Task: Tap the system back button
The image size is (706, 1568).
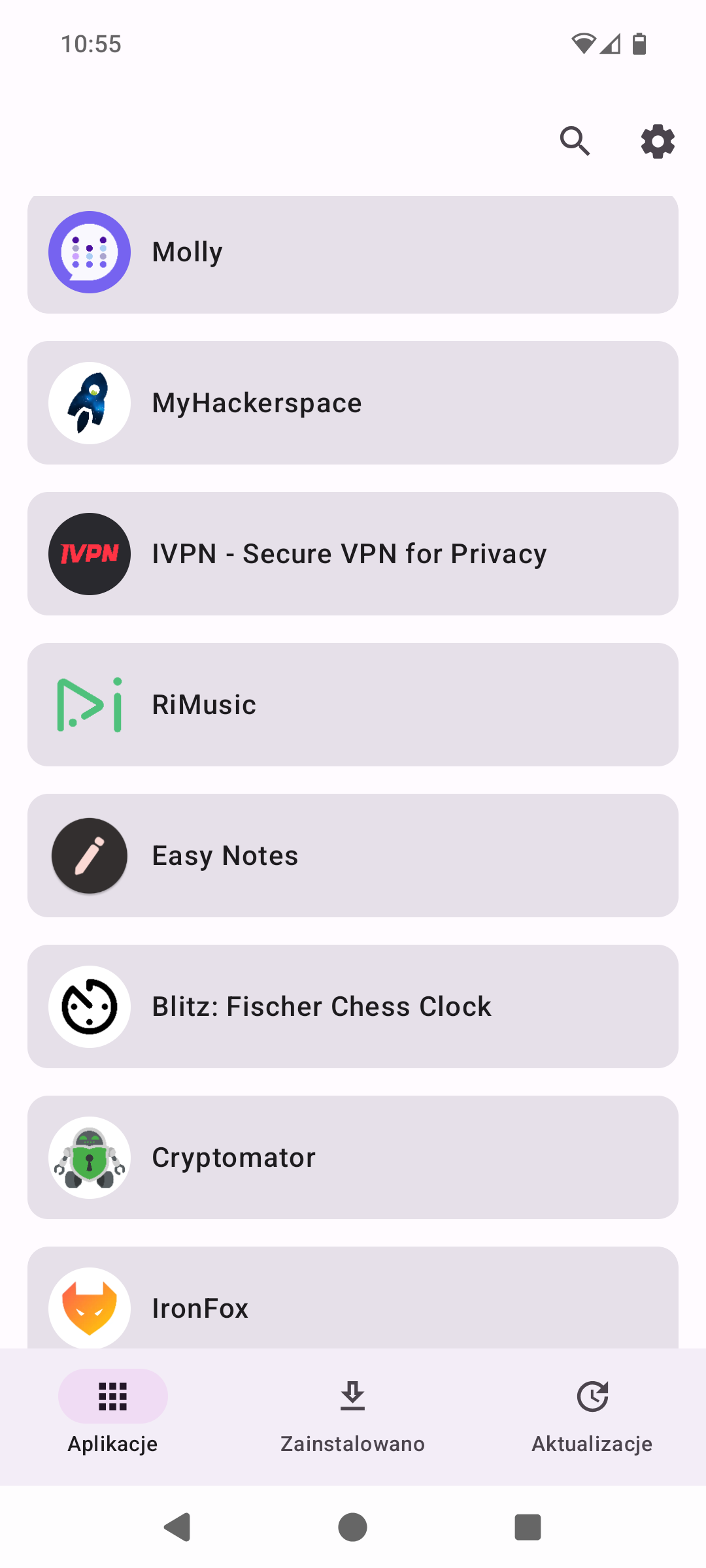Action: pyautogui.click(x=177, y=1527)
